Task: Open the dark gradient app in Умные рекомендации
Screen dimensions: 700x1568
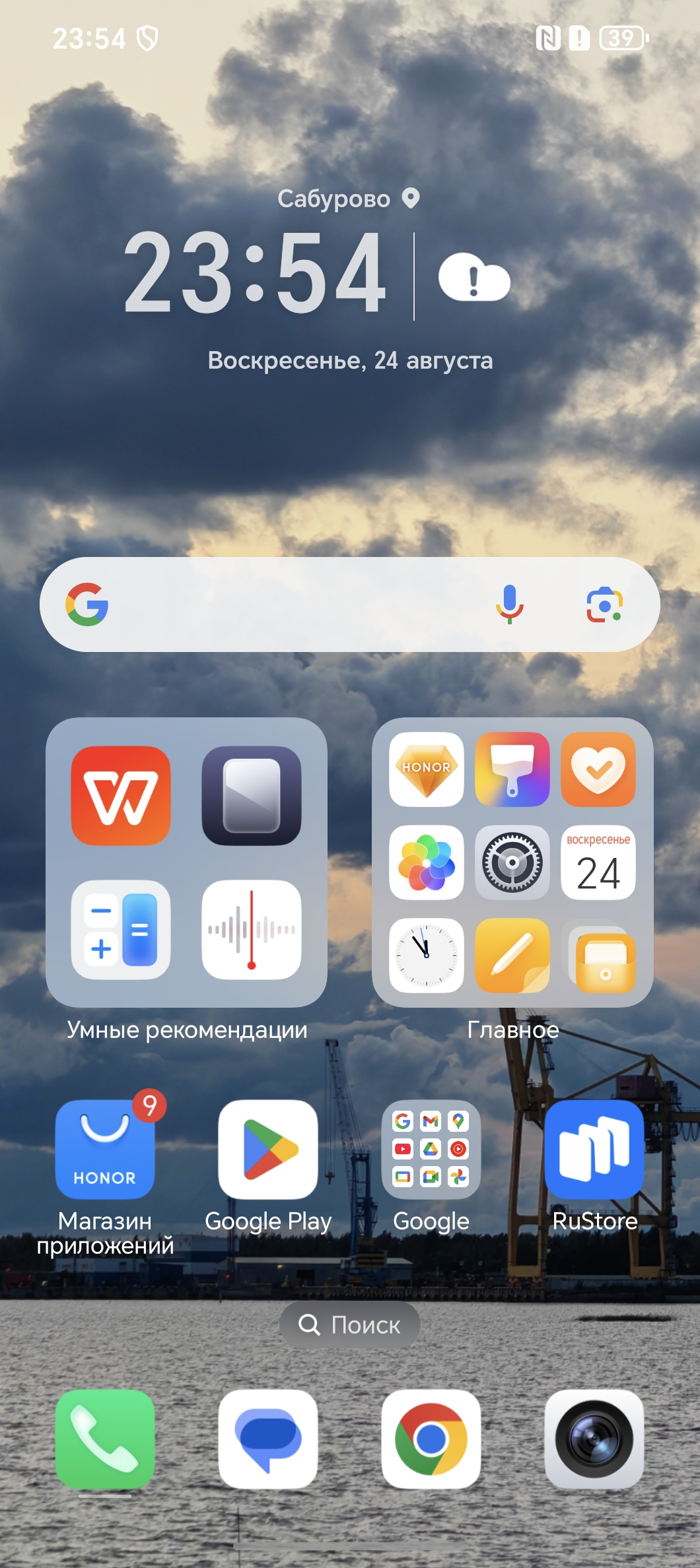Action: coord(252,796)
